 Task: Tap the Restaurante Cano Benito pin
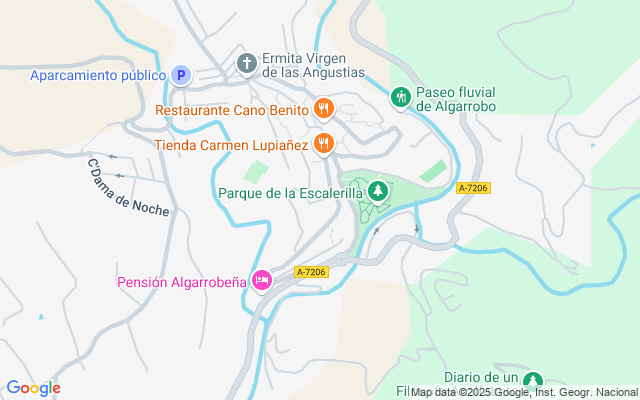(x=324, y=109)
